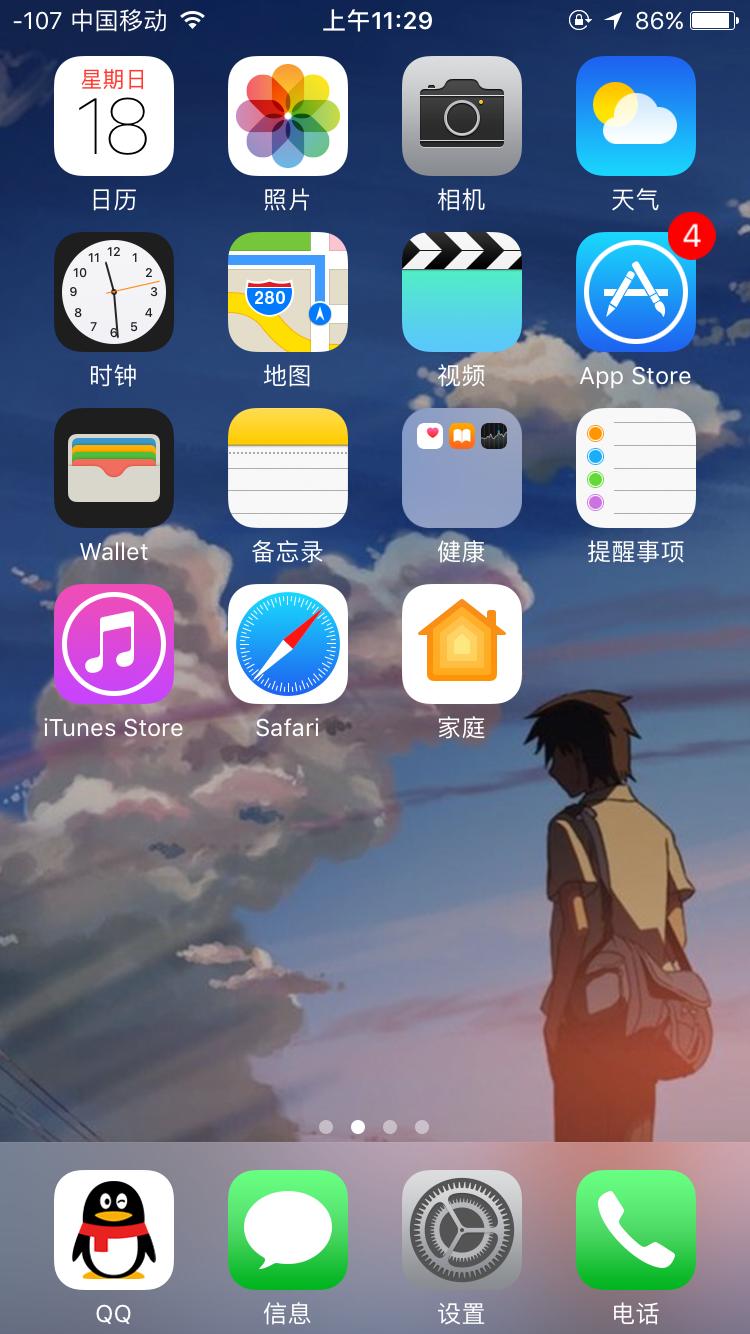Viewport: 750px width, 1334px height.
Task: Tap the home screen page indicator dots
Action: click(x=374, y=1127)
